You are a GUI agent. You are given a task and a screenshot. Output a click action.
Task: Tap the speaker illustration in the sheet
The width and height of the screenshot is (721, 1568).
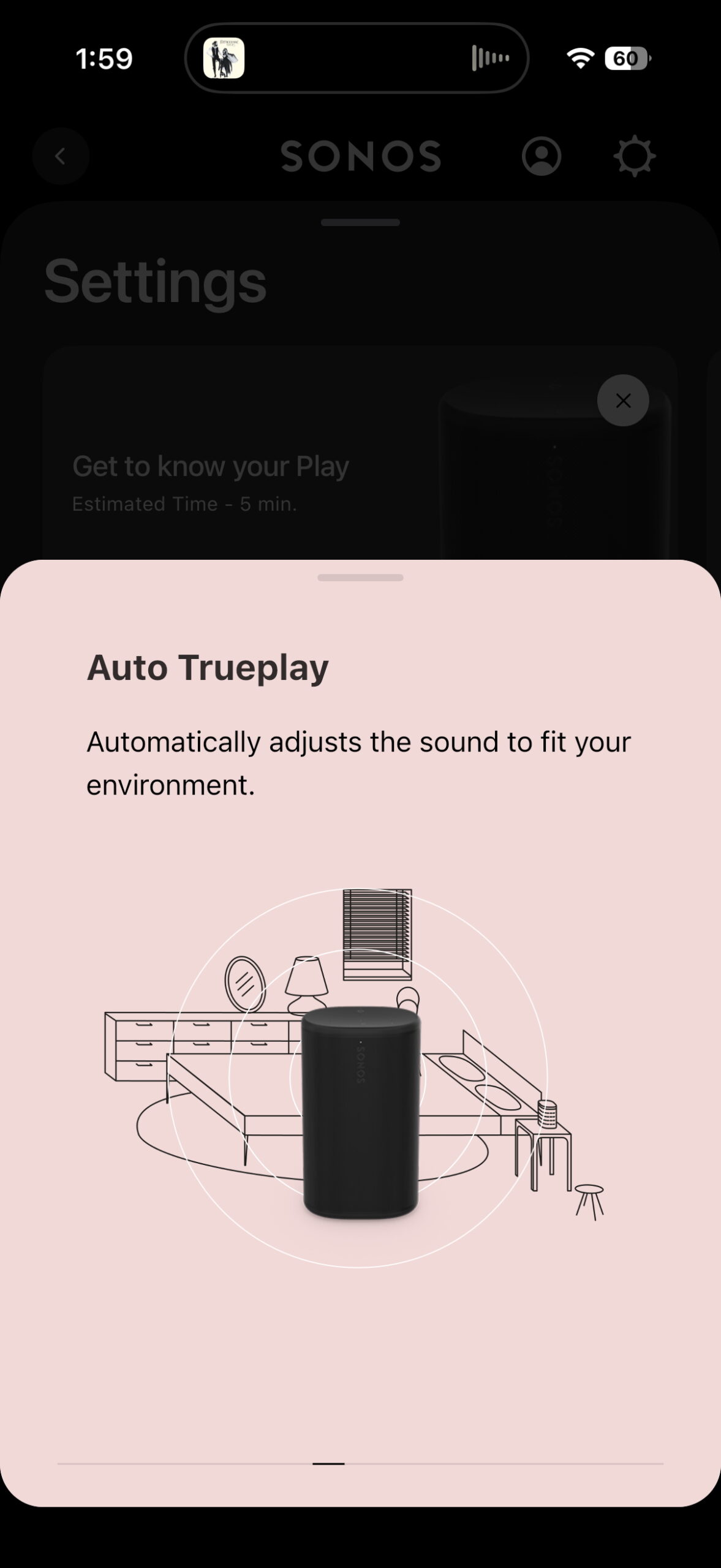(x=361, y=1096)
